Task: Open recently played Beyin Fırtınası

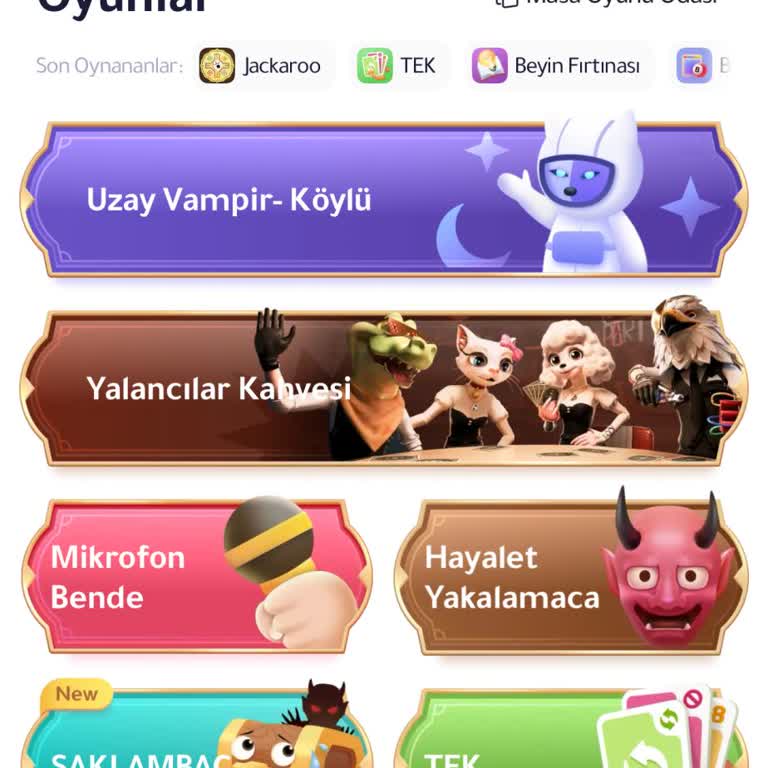Action: click(x=557, y=66)
